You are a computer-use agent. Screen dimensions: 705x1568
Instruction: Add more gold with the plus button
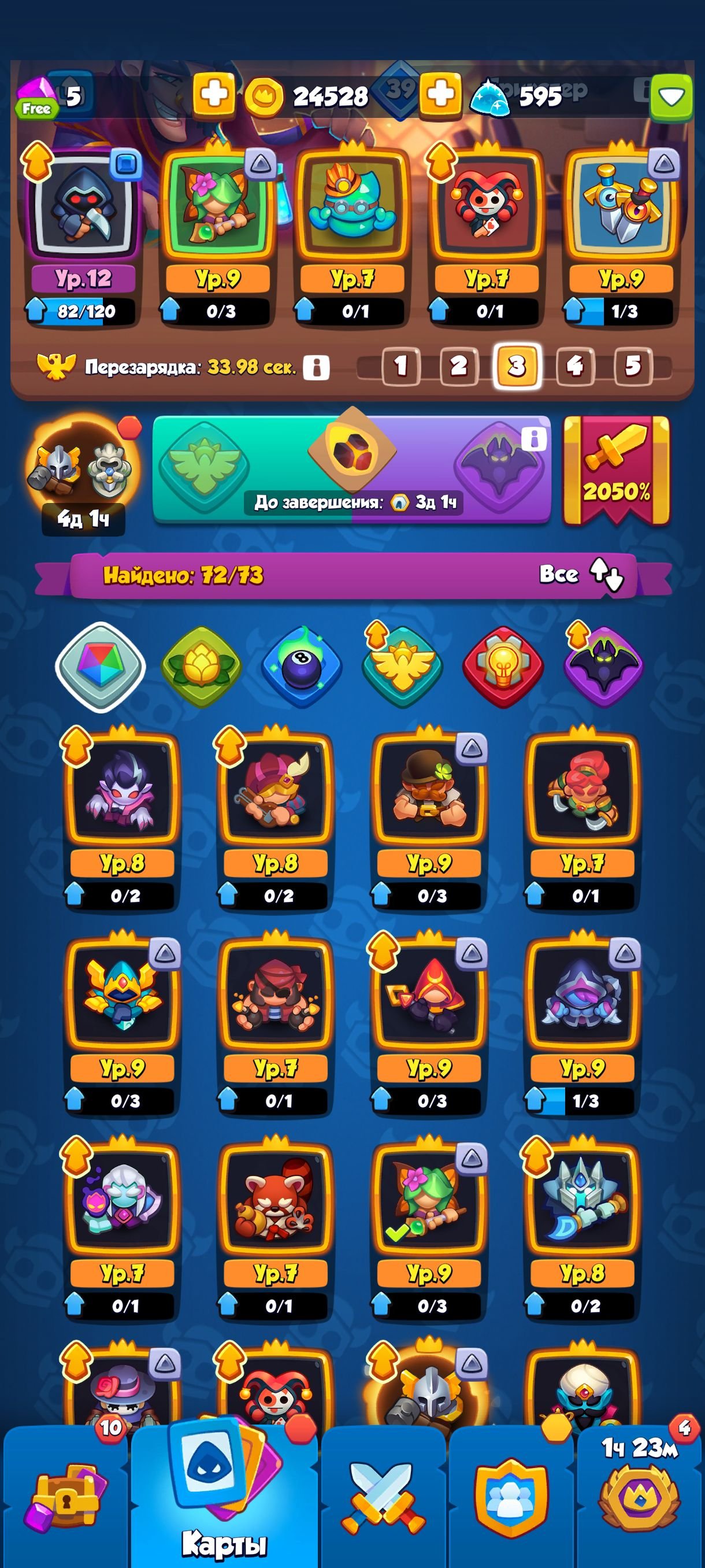[x=440, y=94]
